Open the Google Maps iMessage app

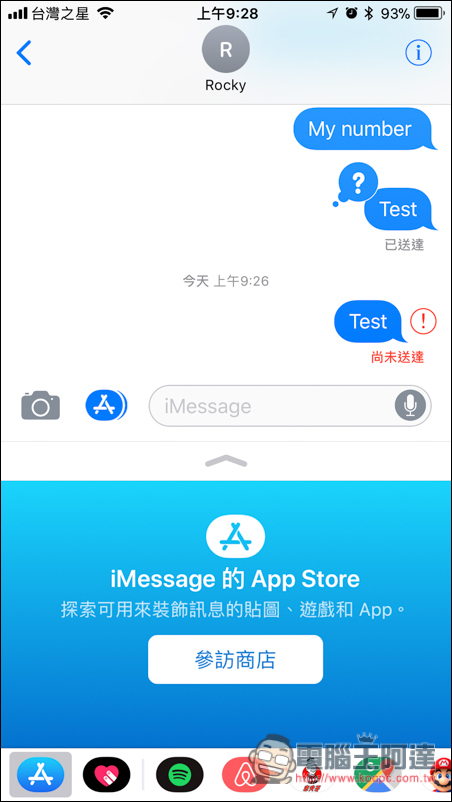tap(376, 775)
